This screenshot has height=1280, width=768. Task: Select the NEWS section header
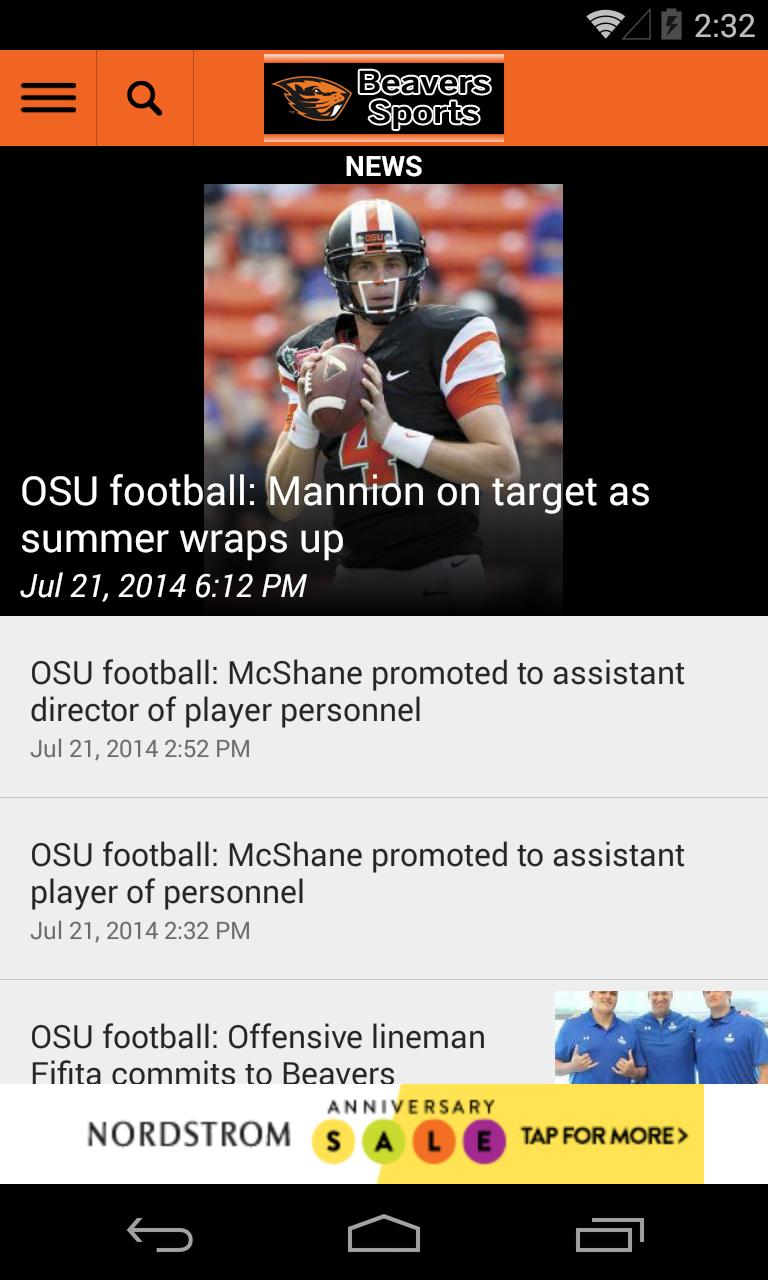pyautogui.click(x=384, y=166)
